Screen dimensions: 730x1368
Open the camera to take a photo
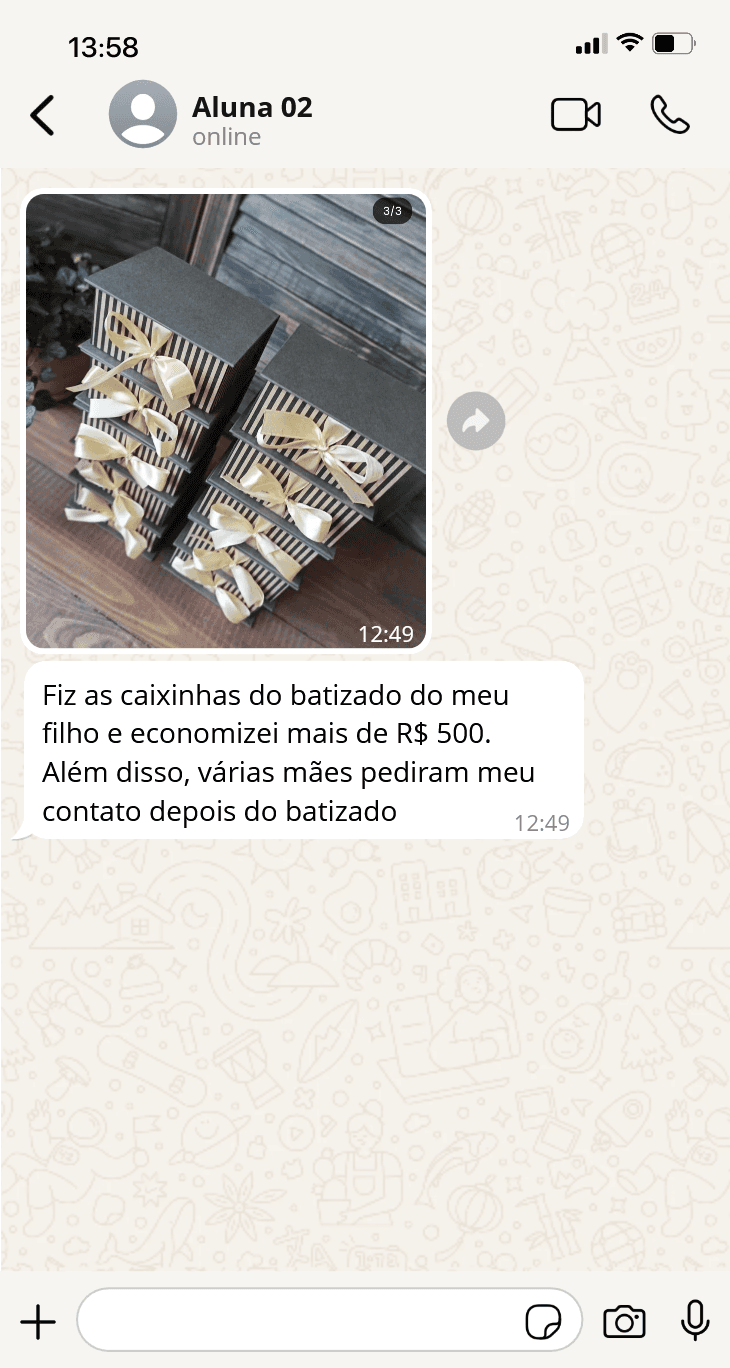point(624,1320)
